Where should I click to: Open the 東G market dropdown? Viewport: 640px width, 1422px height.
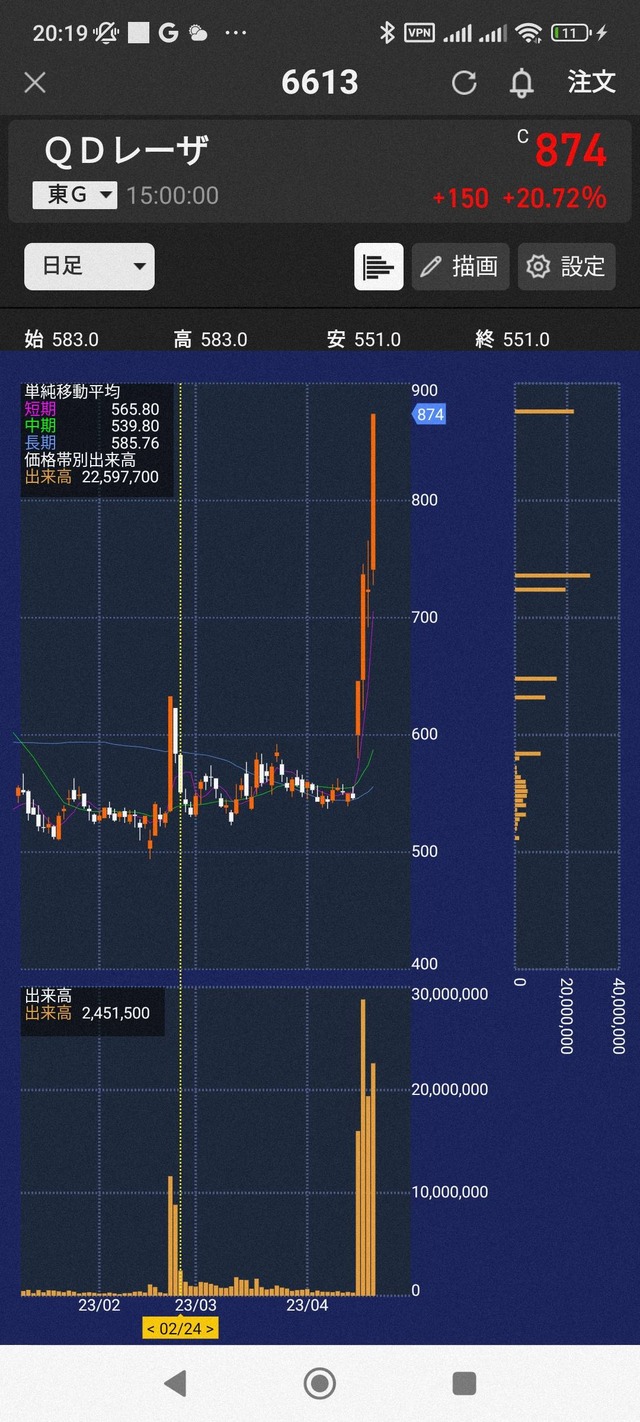tap(75, 195)
